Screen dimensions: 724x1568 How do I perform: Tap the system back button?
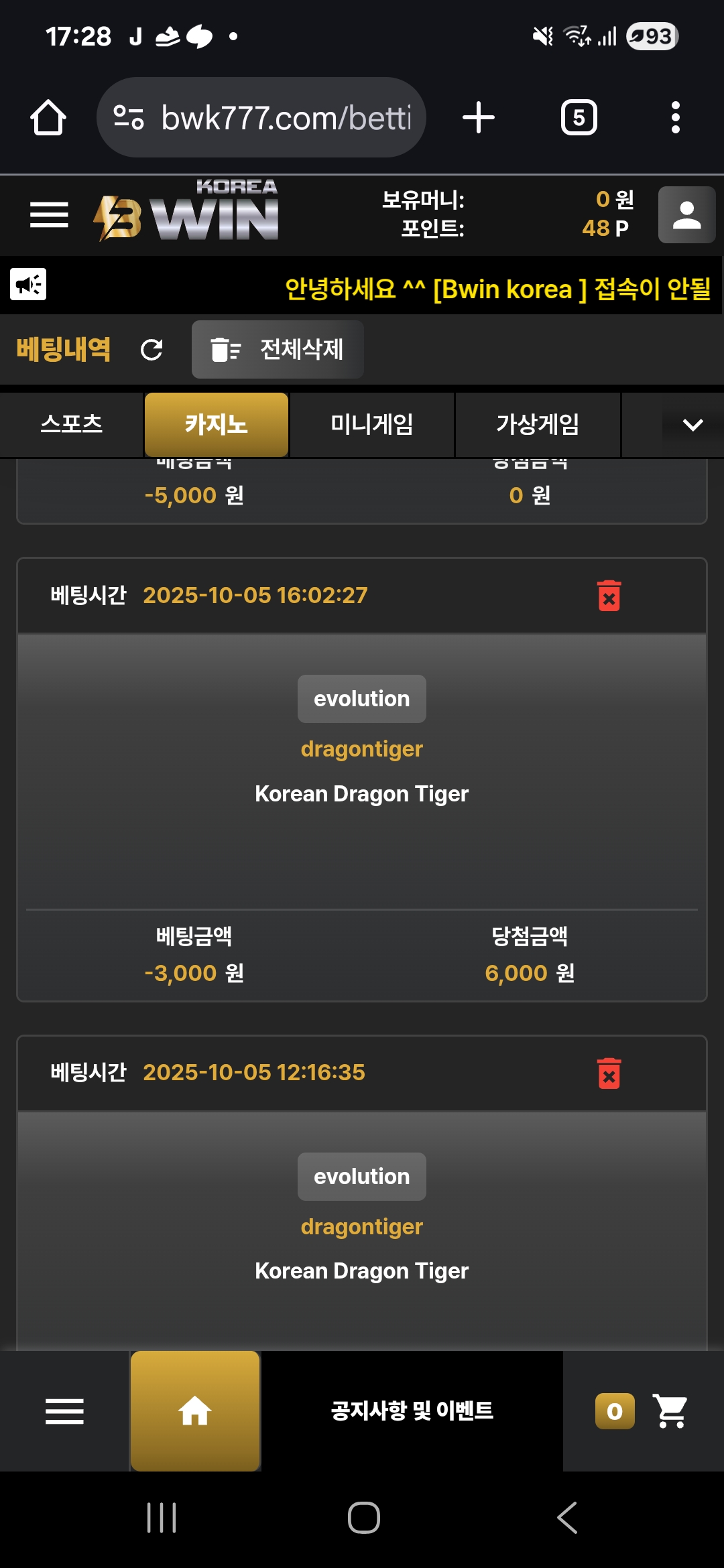click(567, 1518)
